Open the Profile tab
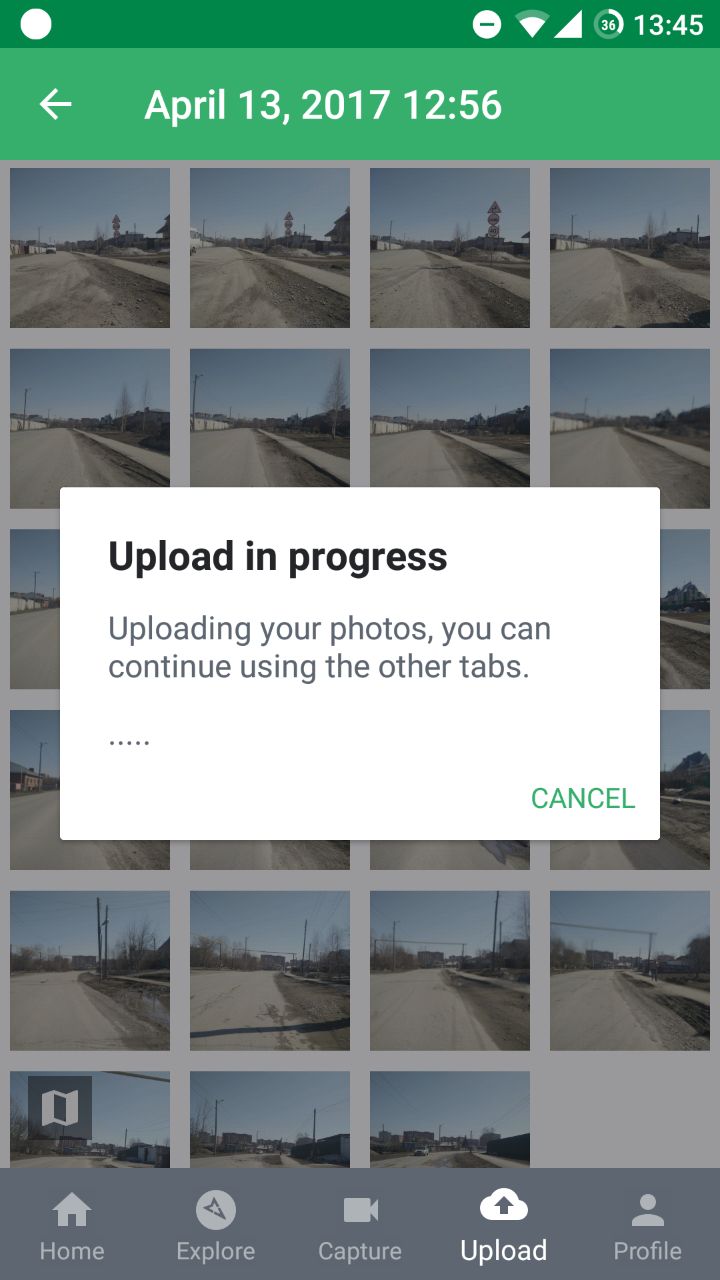The width and height of the screenshot is (720, 1280). click(x=648, y=1226)
